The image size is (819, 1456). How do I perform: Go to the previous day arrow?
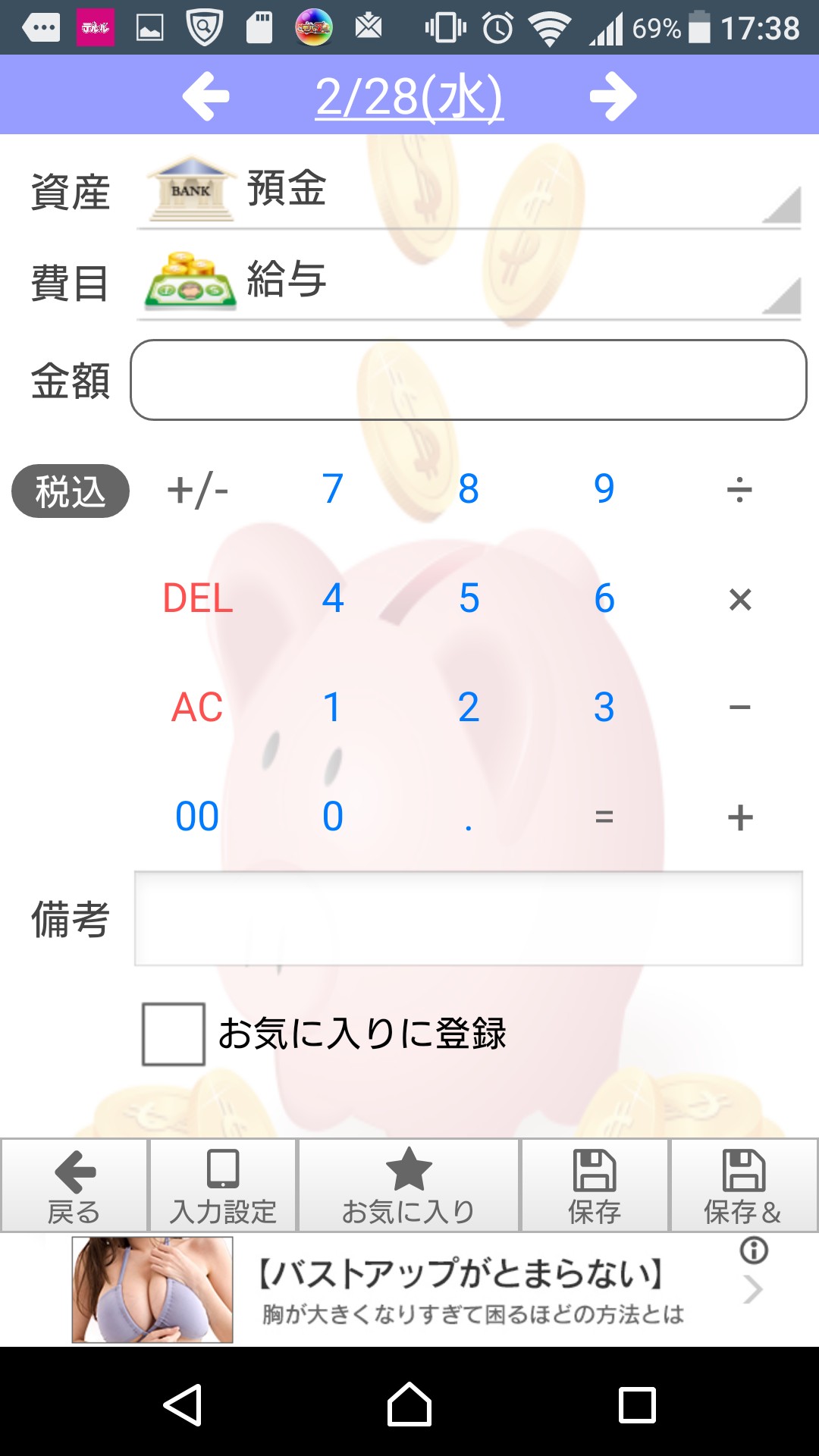pos(206,96)
